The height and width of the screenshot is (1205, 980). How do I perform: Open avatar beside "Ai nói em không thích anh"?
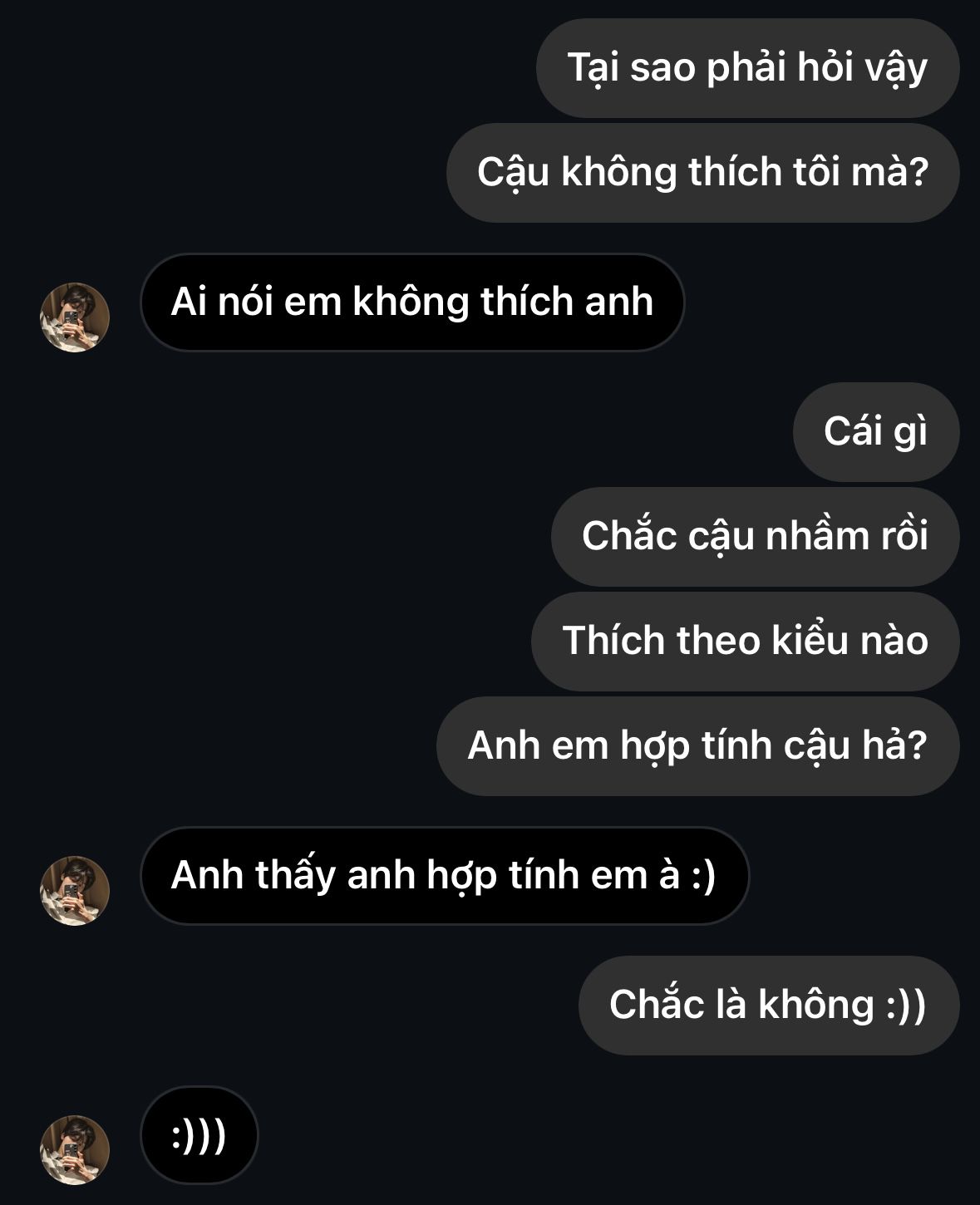75,317
